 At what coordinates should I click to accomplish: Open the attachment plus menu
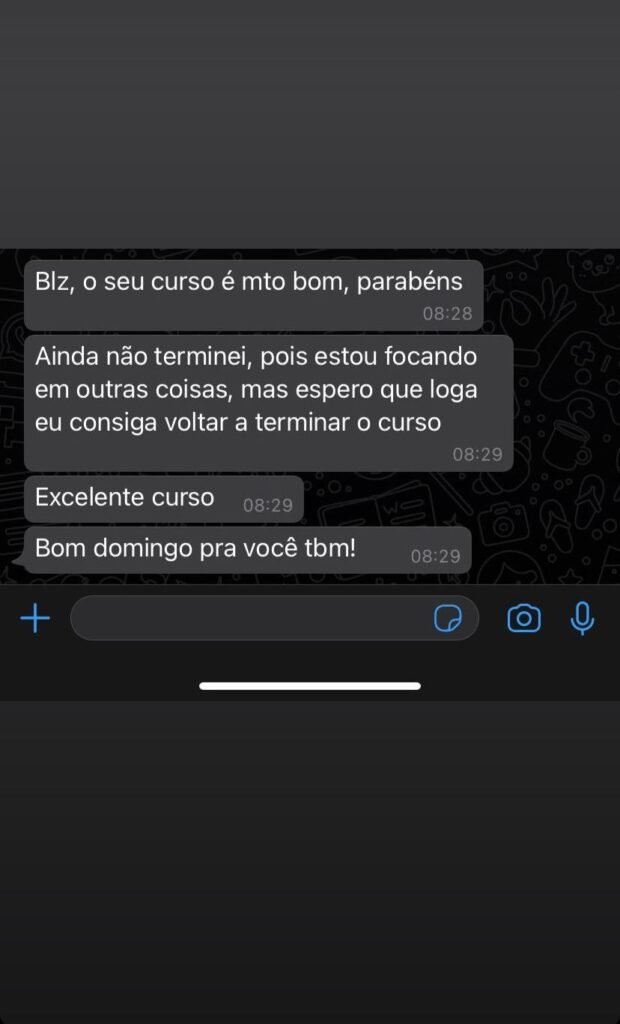click(35, 619)
